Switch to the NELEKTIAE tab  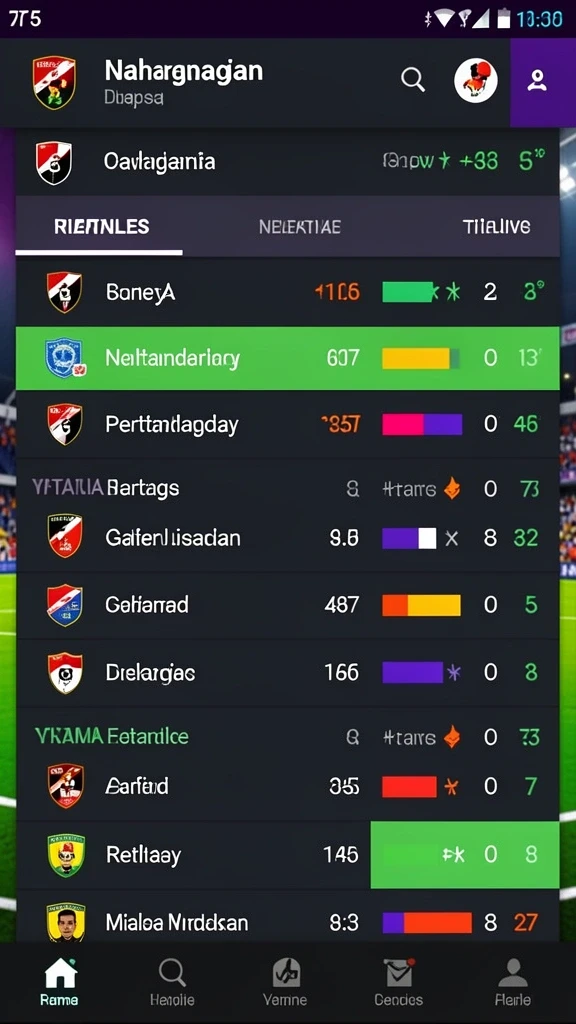[300, 227]
